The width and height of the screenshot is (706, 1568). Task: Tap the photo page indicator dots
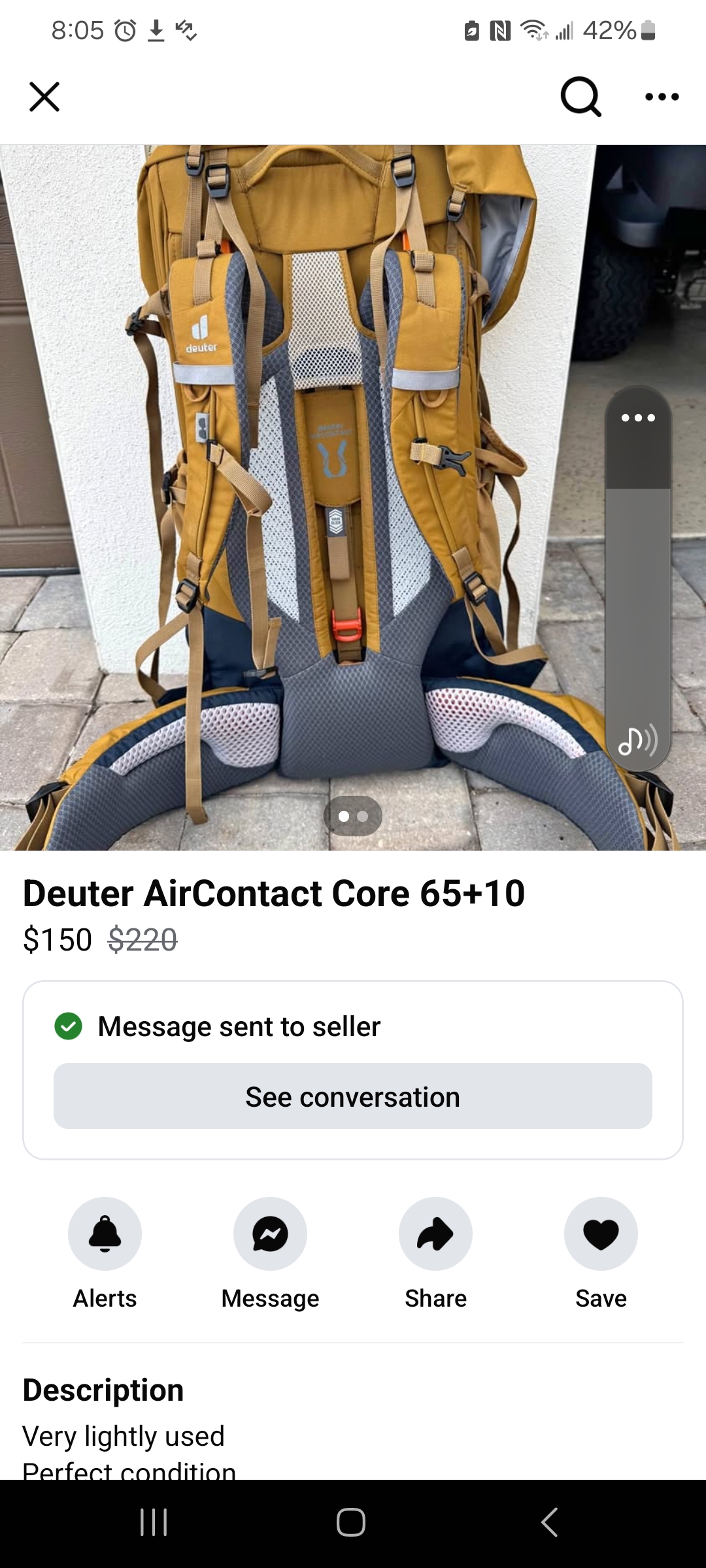coord(353,816)
